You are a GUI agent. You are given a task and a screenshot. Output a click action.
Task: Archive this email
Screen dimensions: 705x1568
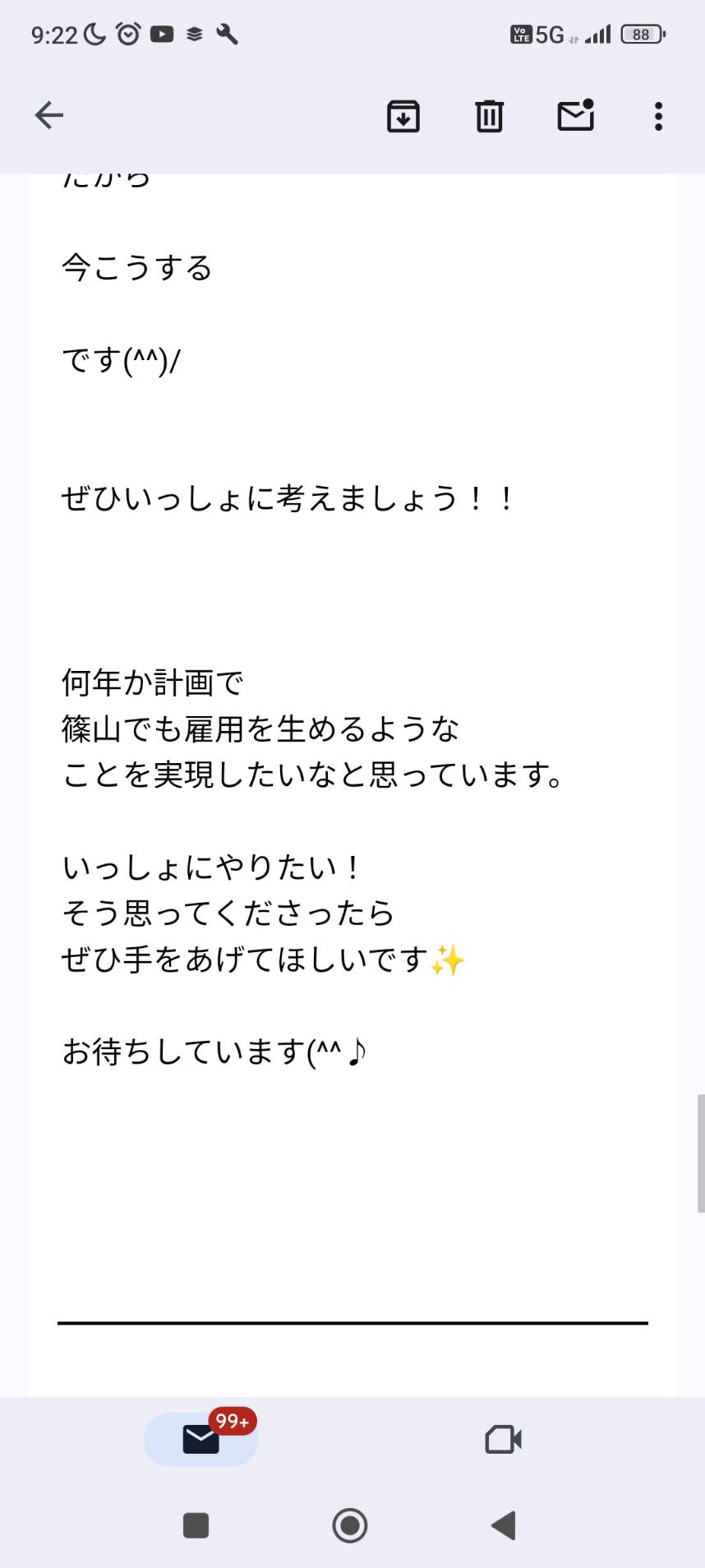403,116
